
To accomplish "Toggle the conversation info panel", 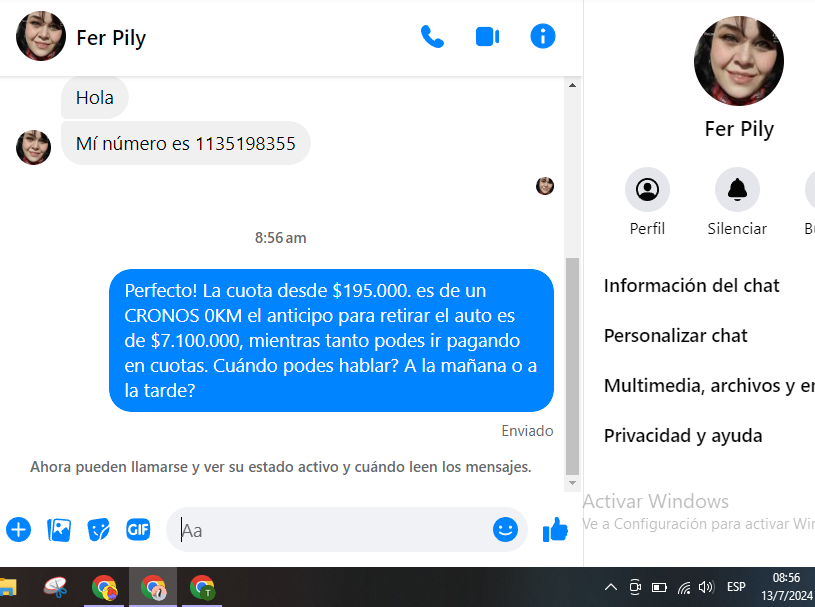I will 542,37.
